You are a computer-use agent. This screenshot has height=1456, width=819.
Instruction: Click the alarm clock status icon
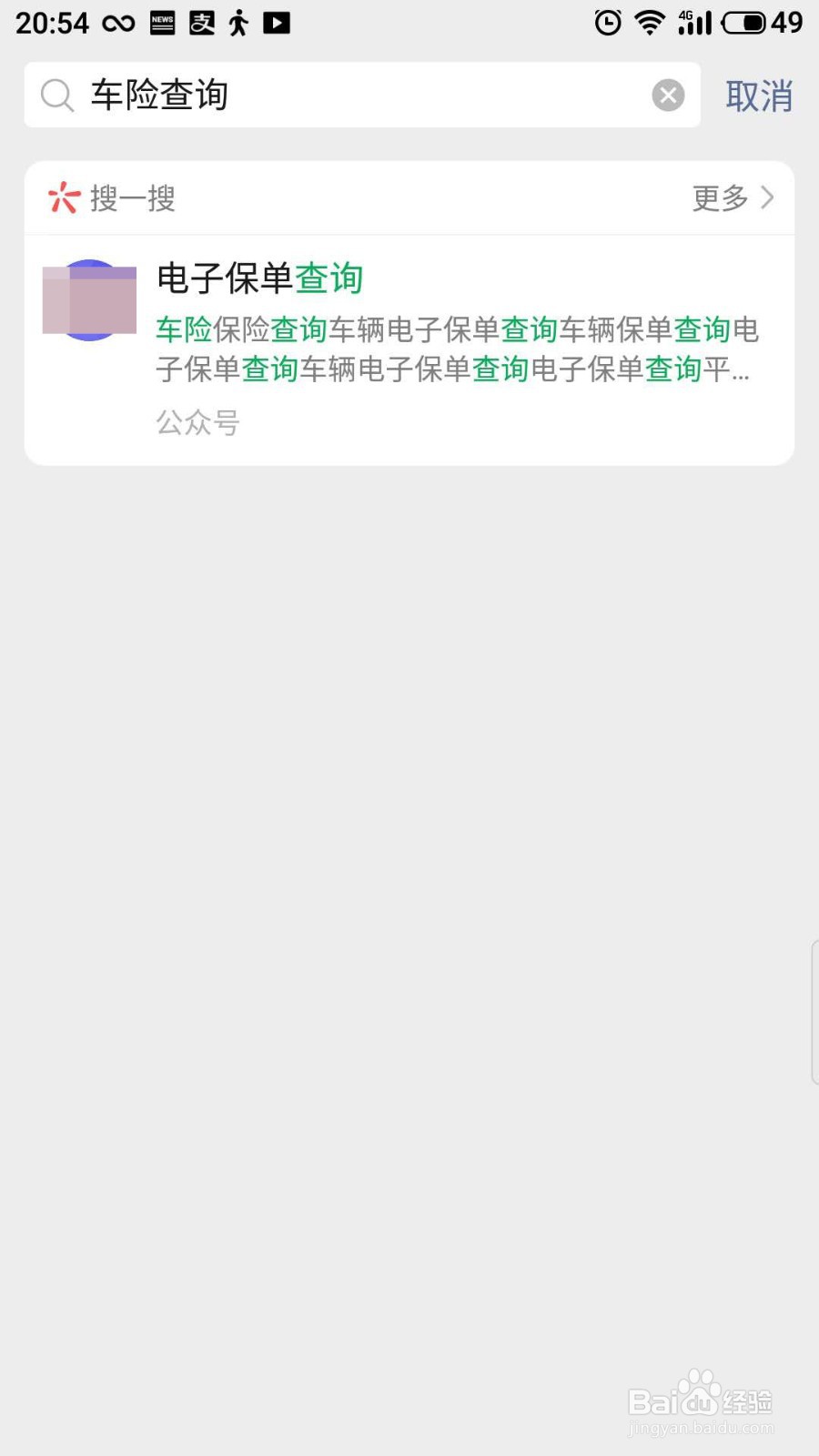tap(607, 23)
